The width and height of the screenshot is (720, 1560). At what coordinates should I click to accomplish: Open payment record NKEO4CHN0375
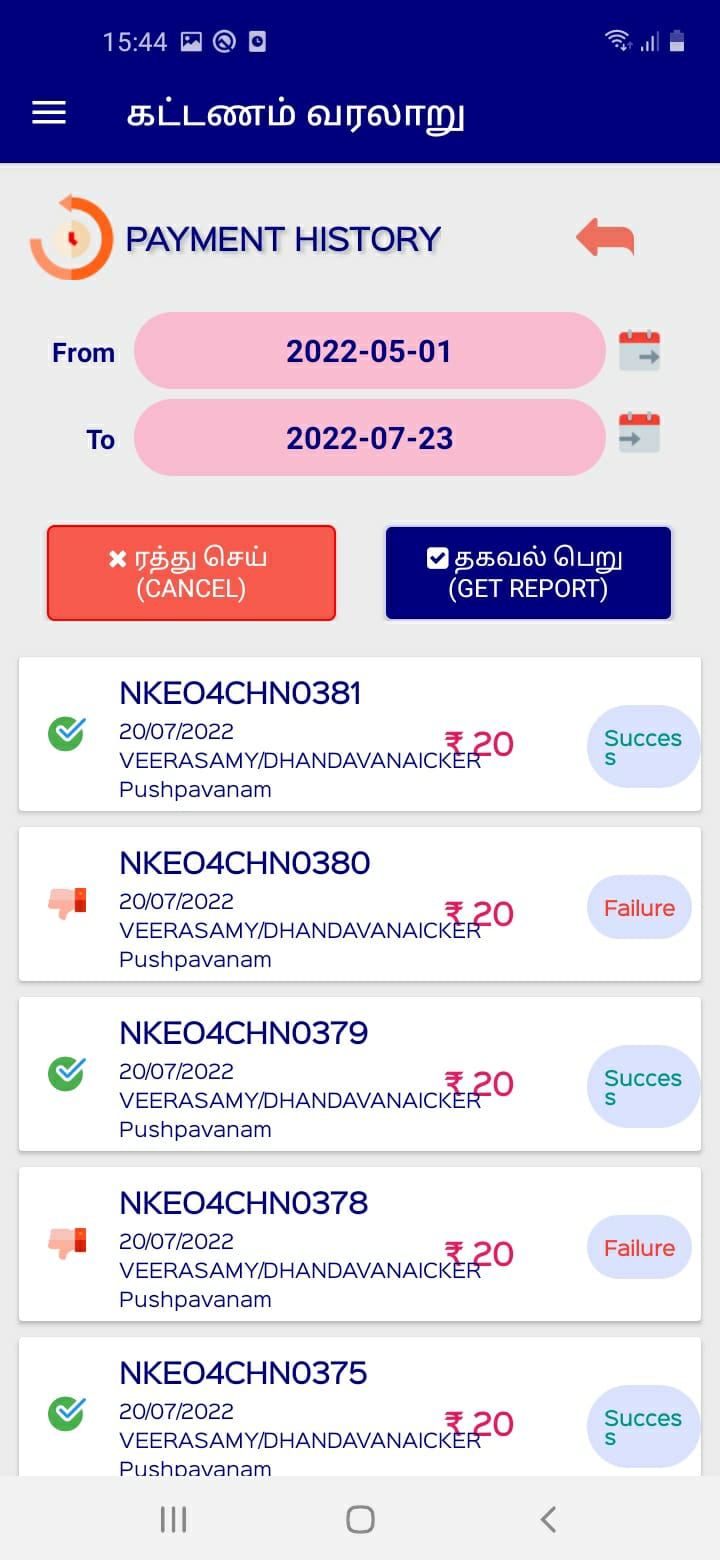click(360, 1406)
